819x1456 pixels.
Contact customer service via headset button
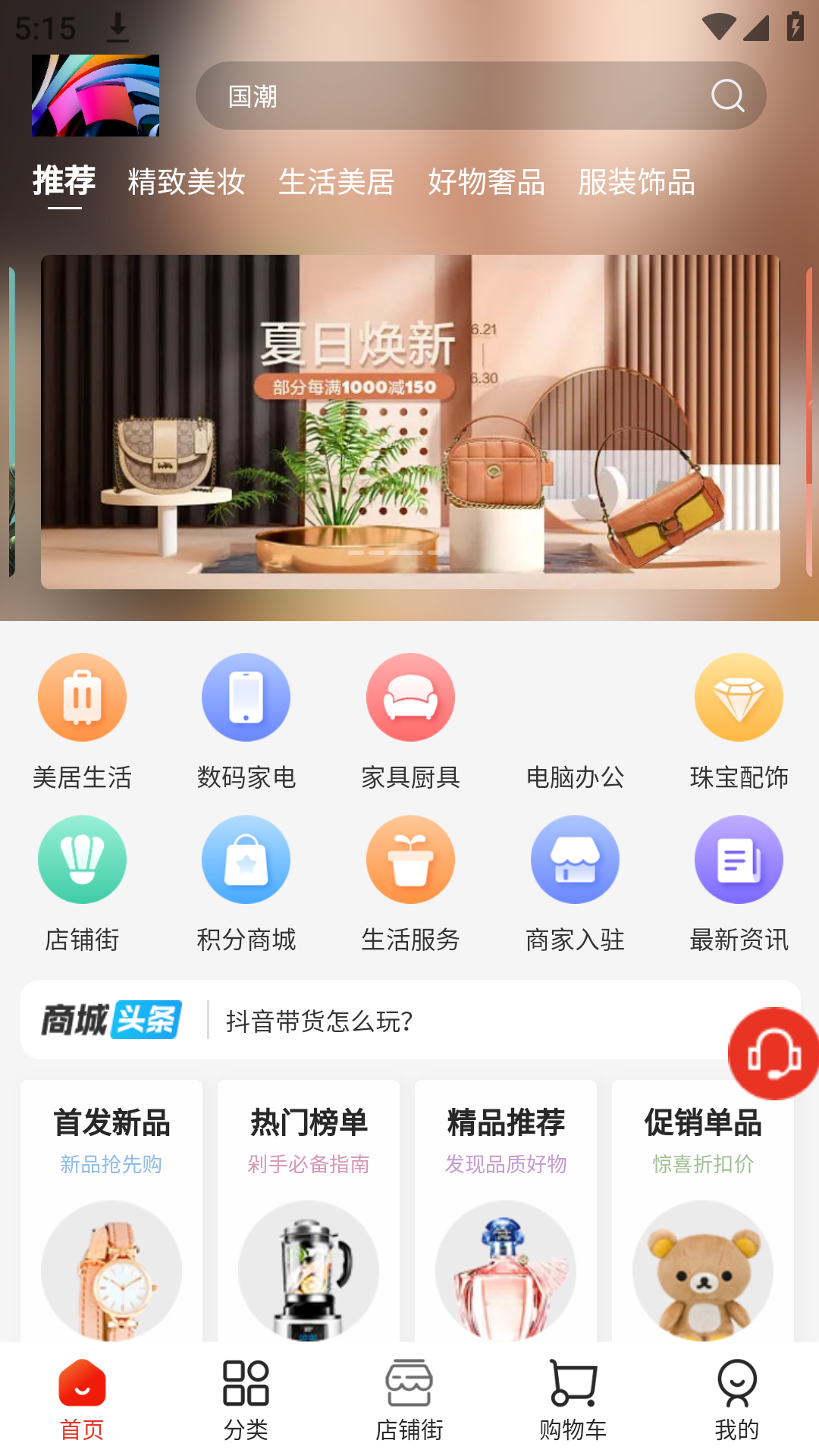click(x=773, y=1053)
